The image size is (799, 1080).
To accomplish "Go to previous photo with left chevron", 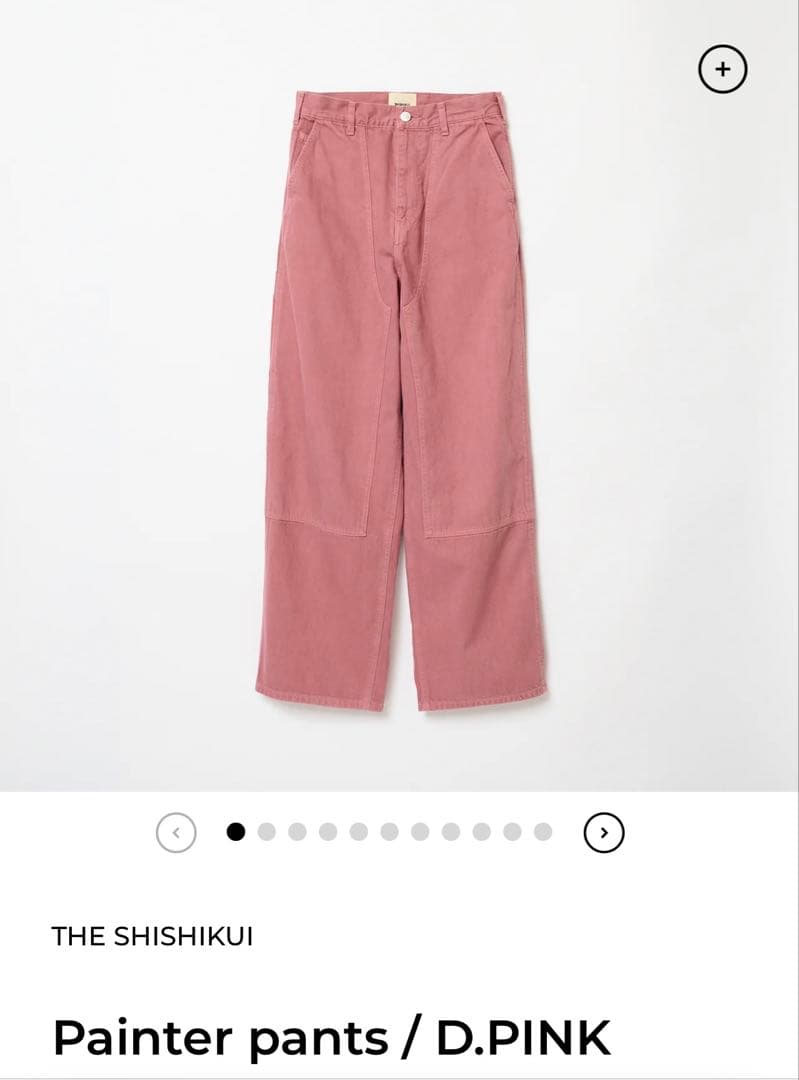I will click(176, 831).
